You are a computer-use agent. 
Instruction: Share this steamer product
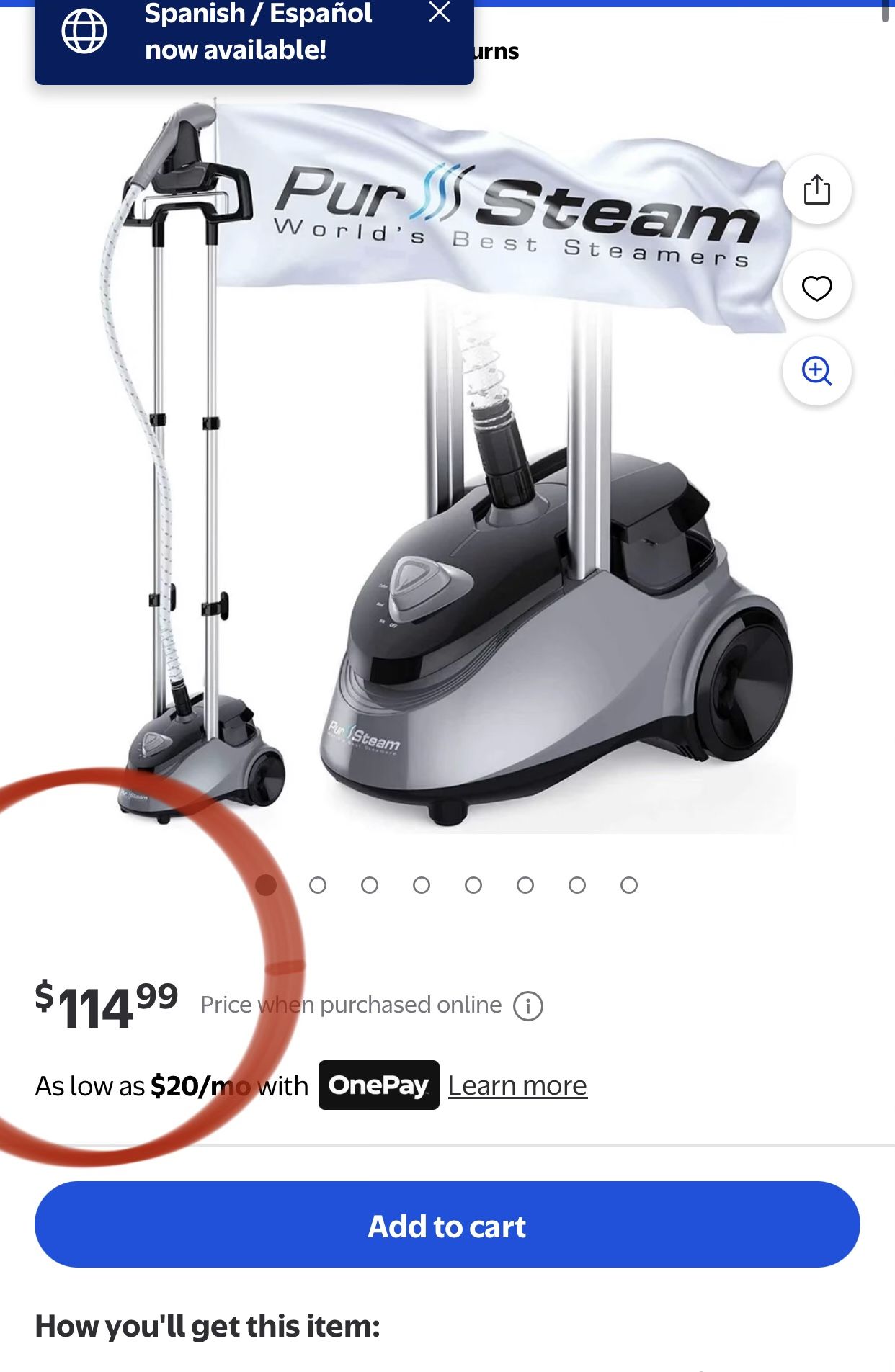point(816,190)
